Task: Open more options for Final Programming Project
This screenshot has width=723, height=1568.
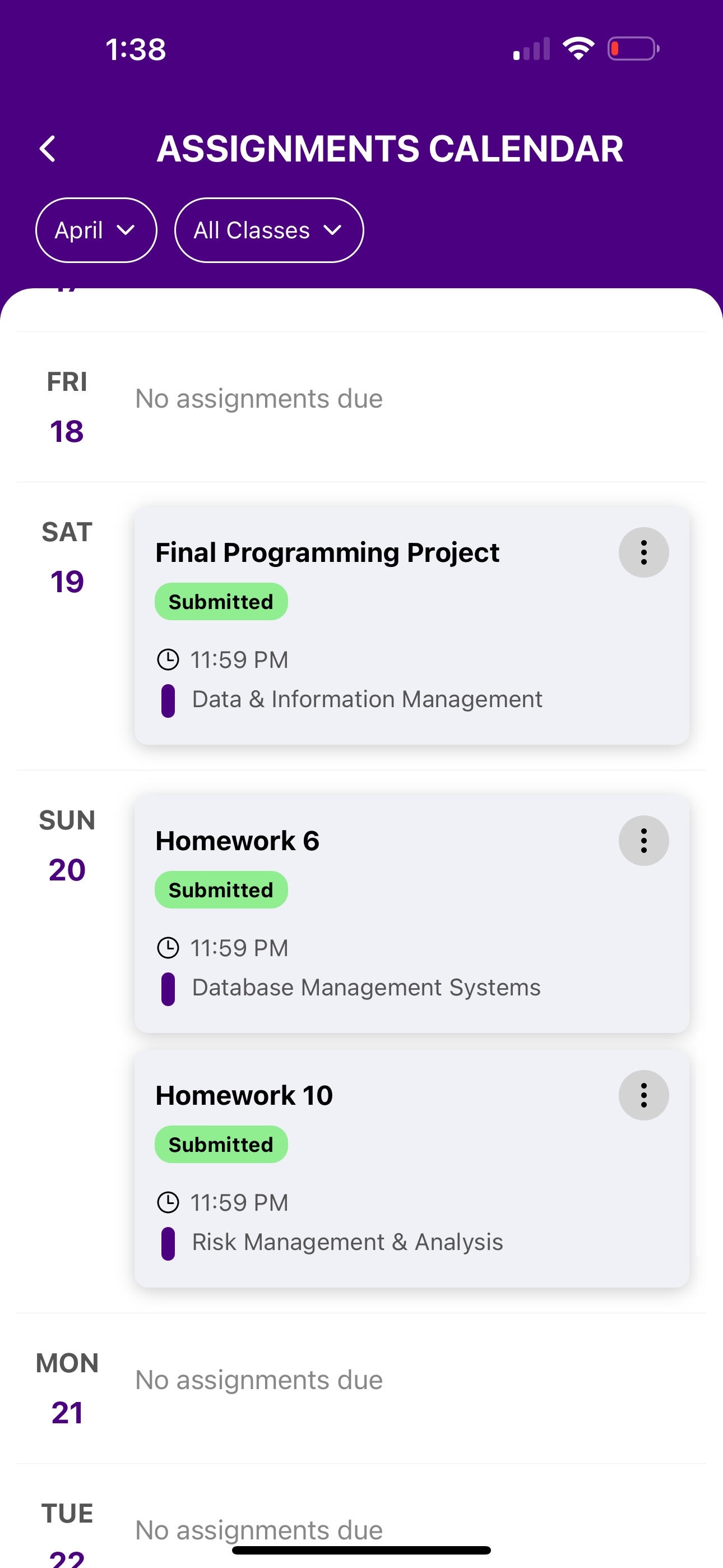Action: [x=643, y=553]
